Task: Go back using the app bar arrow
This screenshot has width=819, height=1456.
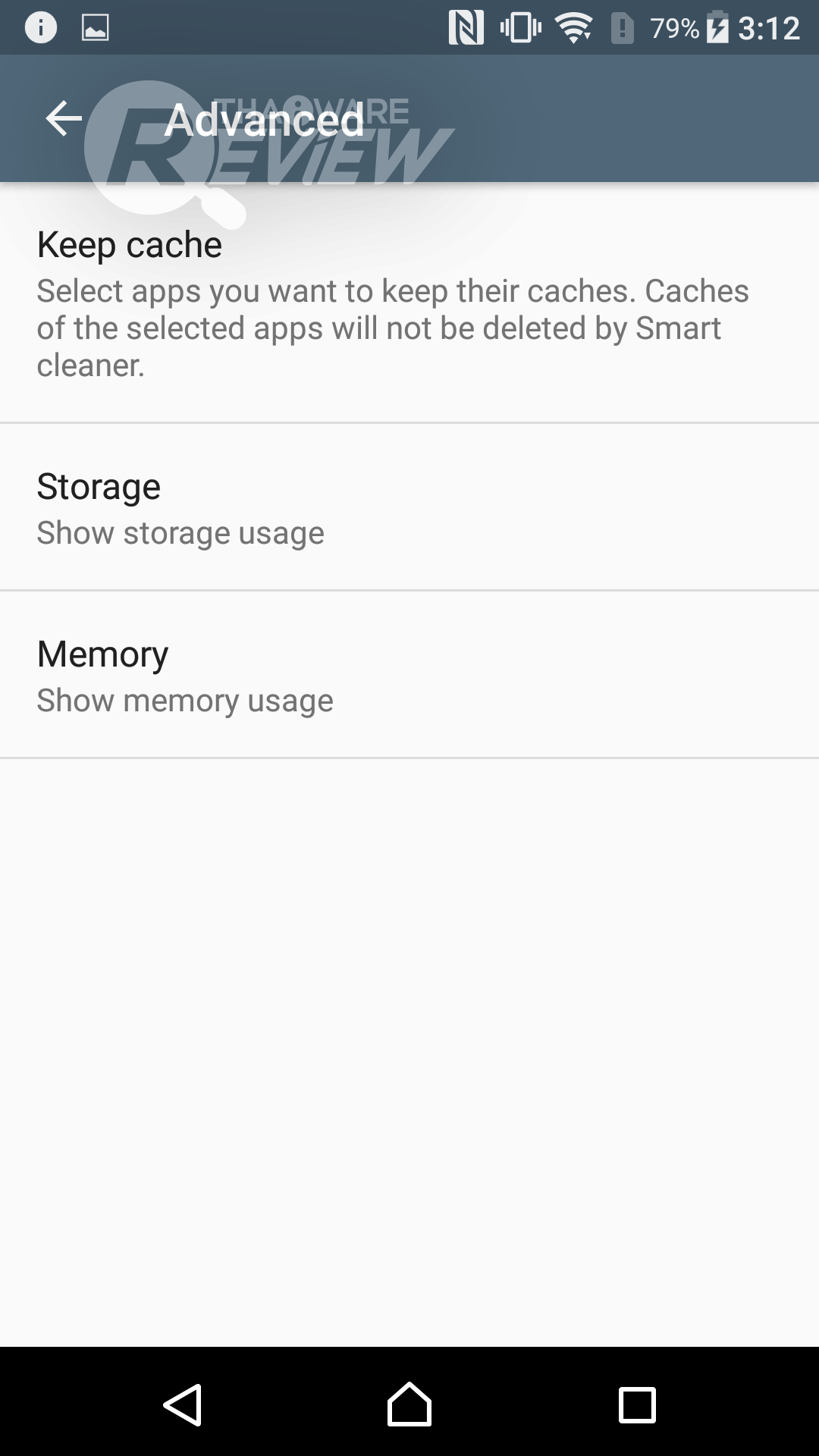Action: tap(64, 119)
